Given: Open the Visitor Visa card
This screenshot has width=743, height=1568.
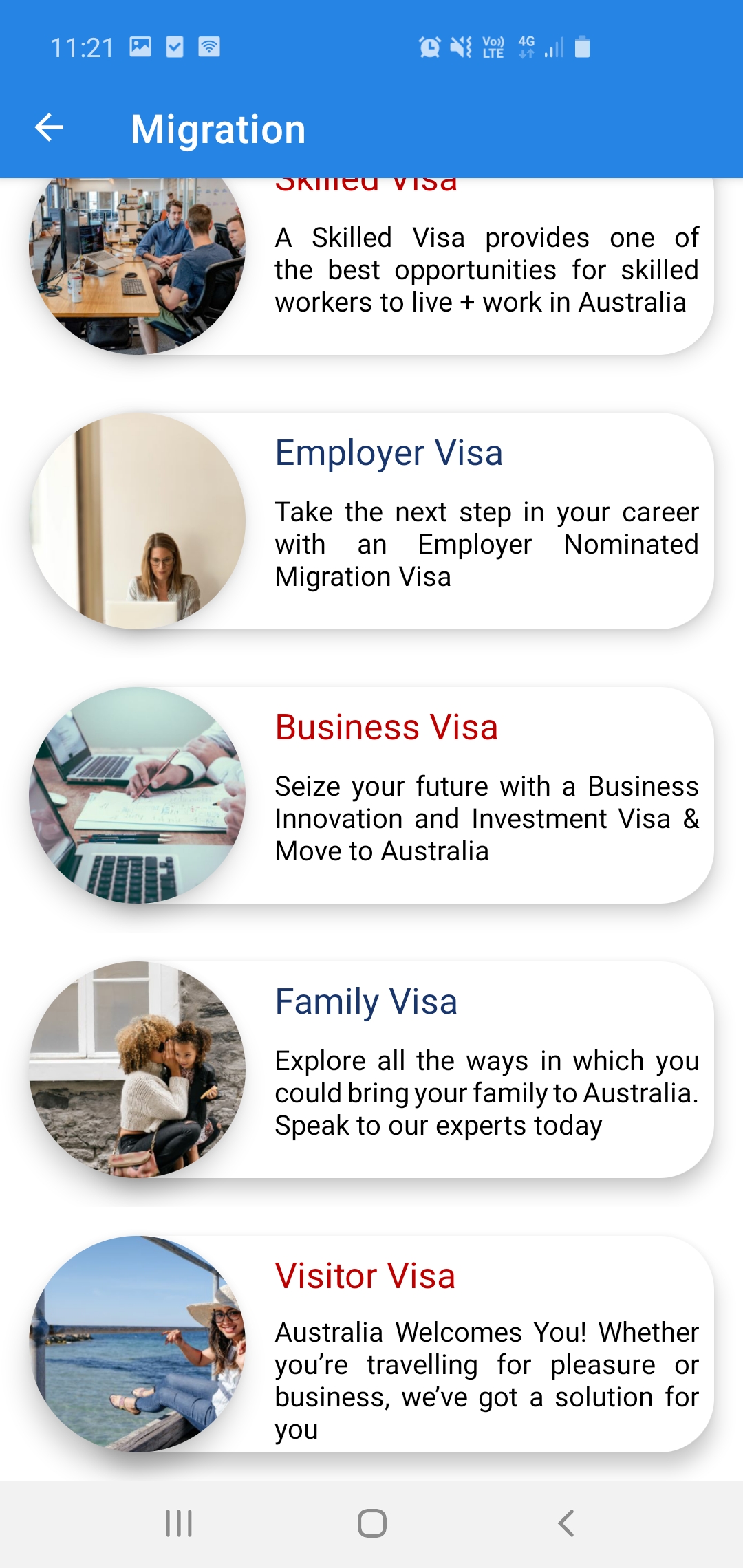Looking at the screenshot, I should pos(371,1344).
